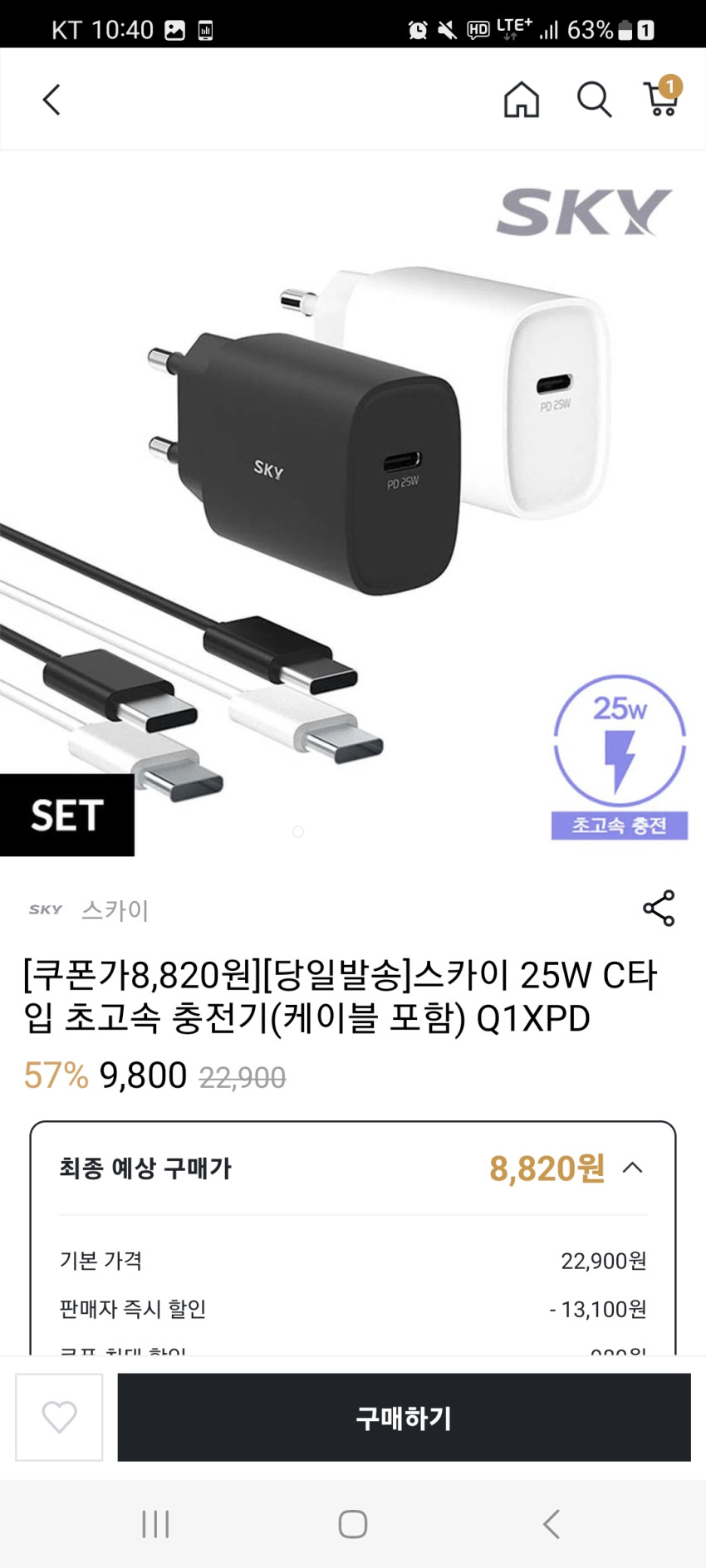Share this SKY charger product
Viewport: 706px width, 1568px height.
(x=659, y=908)
